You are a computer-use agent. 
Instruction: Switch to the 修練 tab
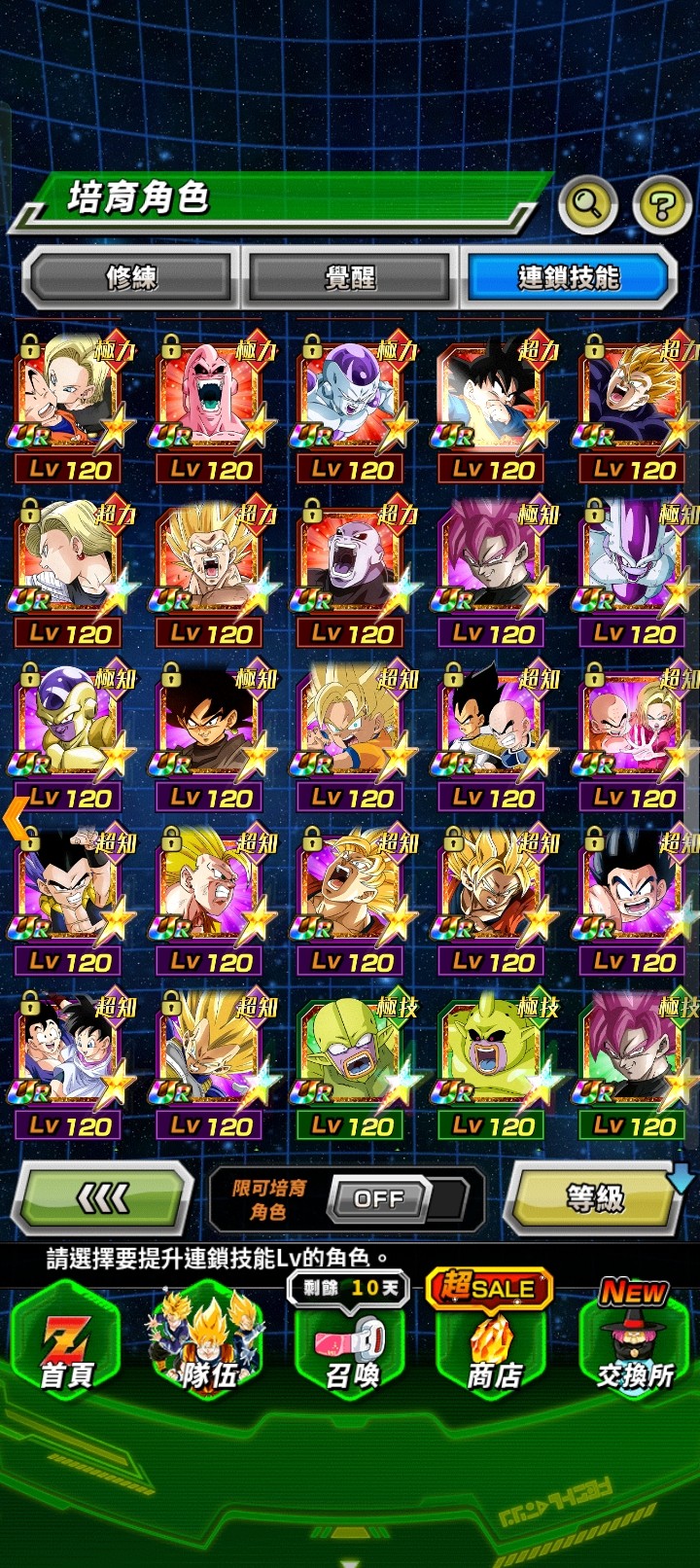(x=131, y=278)
